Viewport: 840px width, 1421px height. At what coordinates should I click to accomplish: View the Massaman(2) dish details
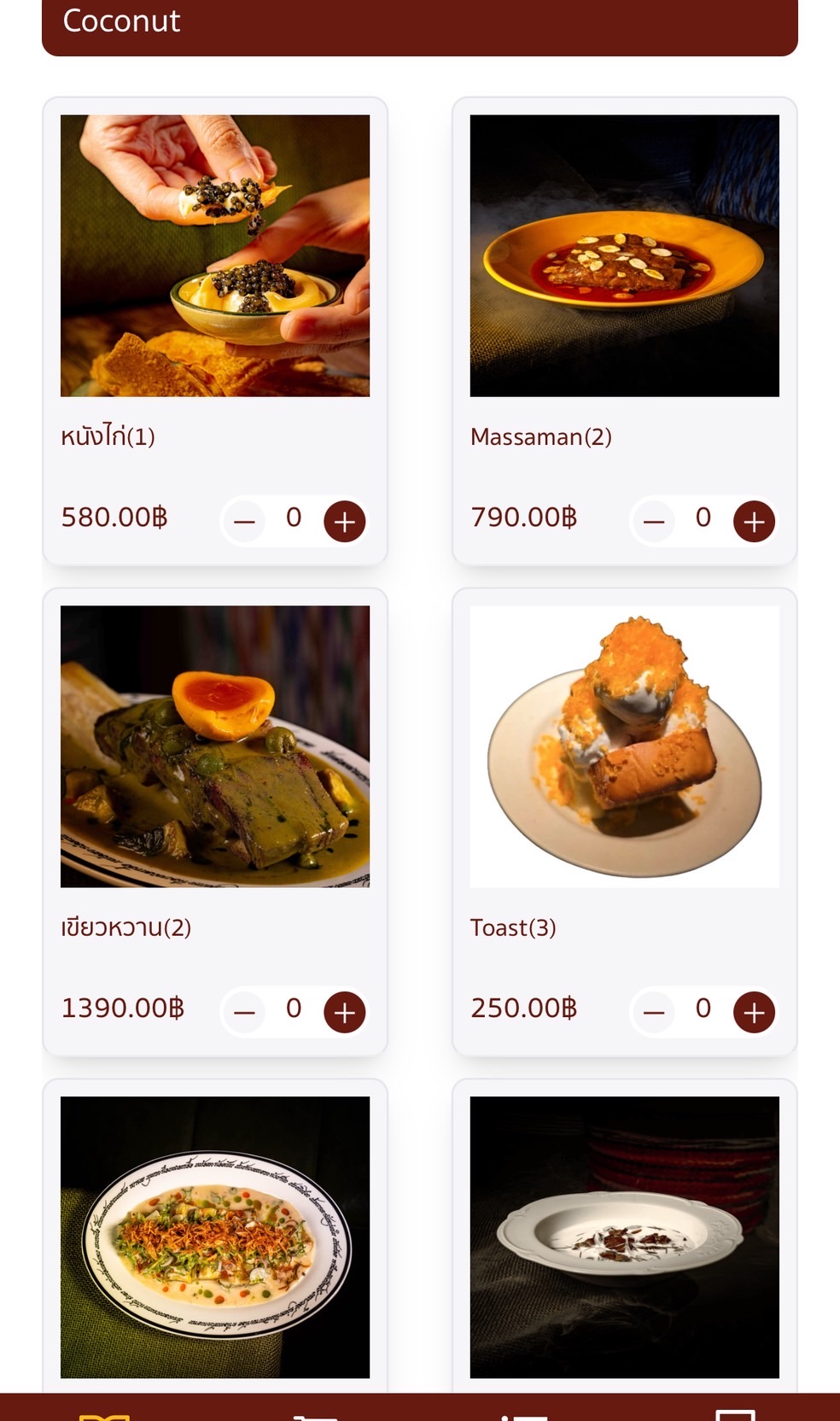click(625, 256)
